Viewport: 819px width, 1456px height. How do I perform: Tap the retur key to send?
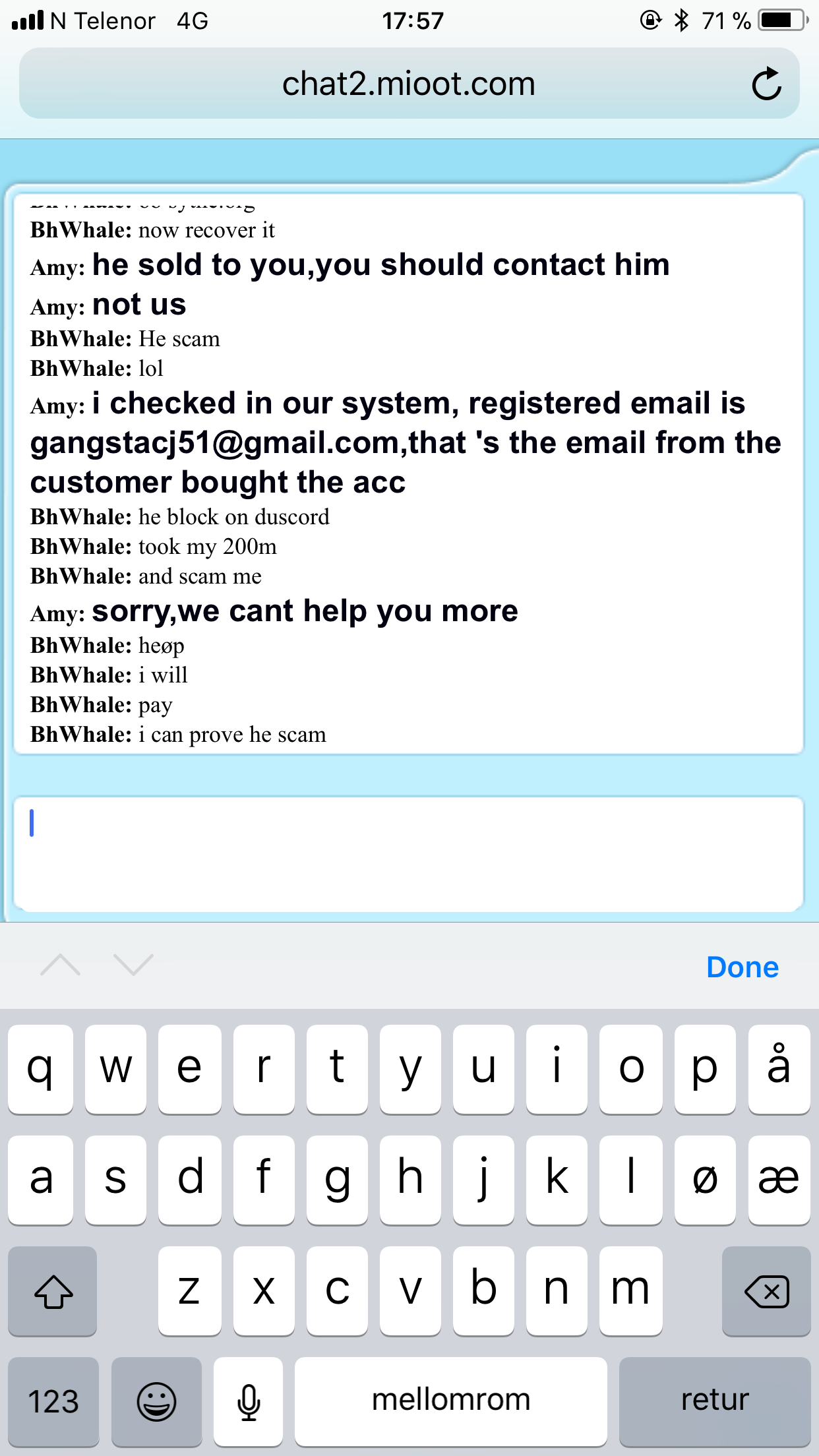714,1401
